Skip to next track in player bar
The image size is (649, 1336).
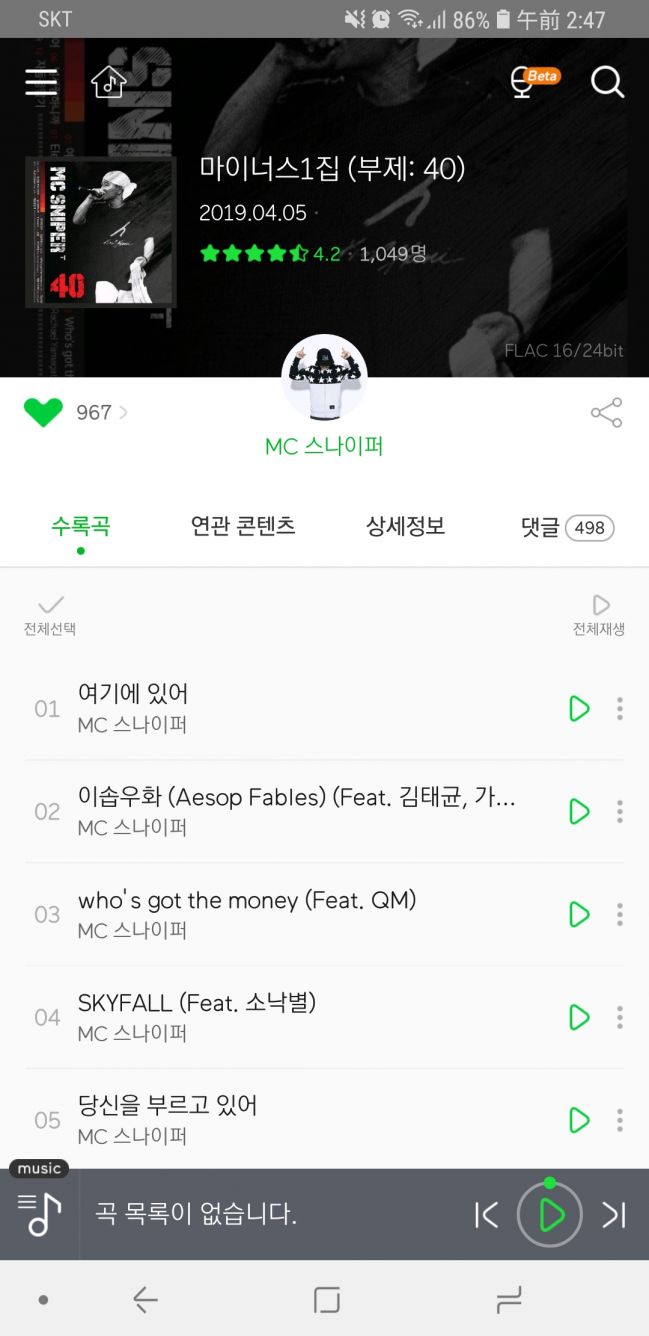(x=613, y=1215)
